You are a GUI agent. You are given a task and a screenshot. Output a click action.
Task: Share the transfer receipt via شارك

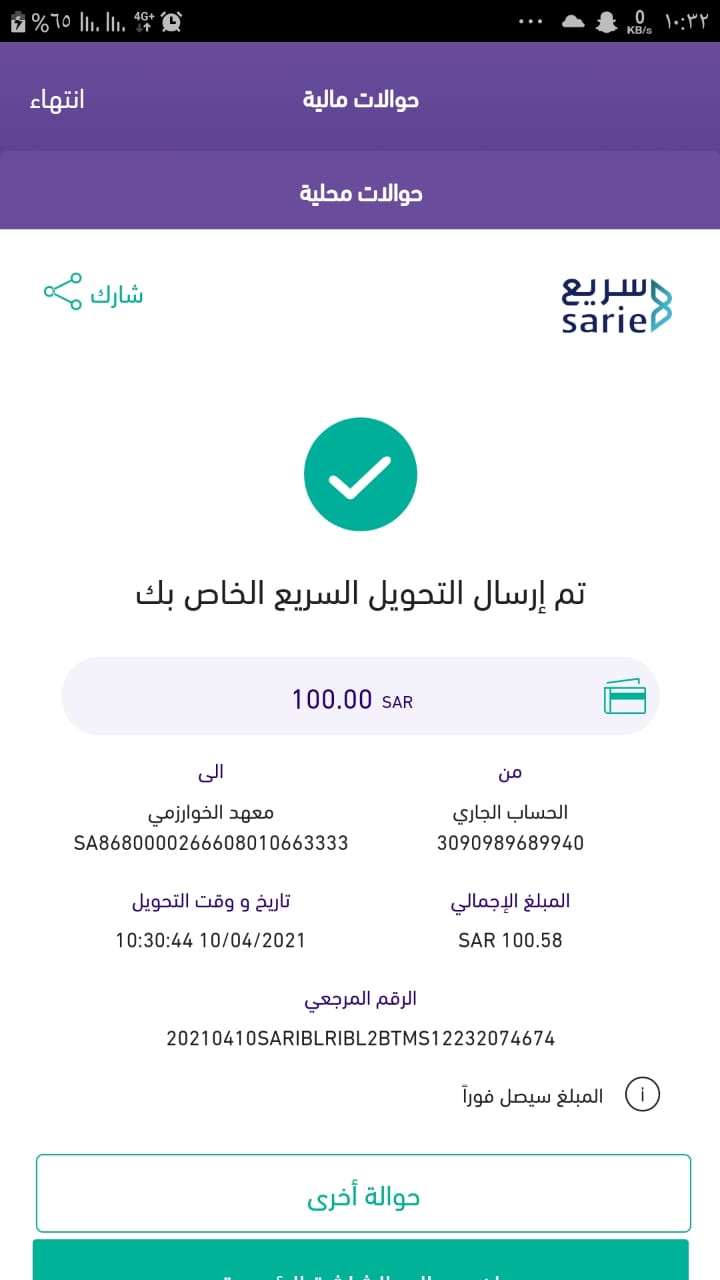coord(94,294)
